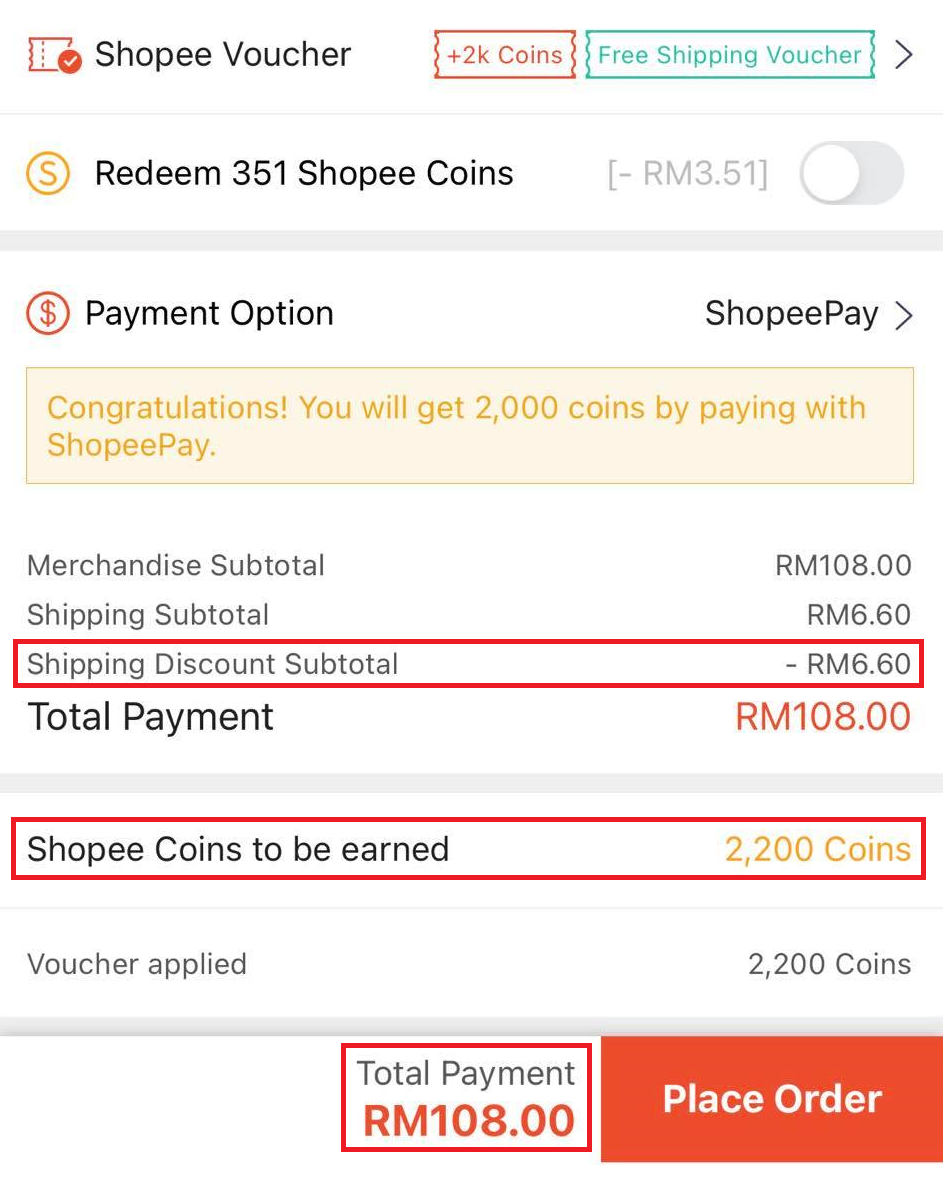Change the ShopeePay payment option
Viewport: 943px width, 1187px height.
(x=808, y=315)
